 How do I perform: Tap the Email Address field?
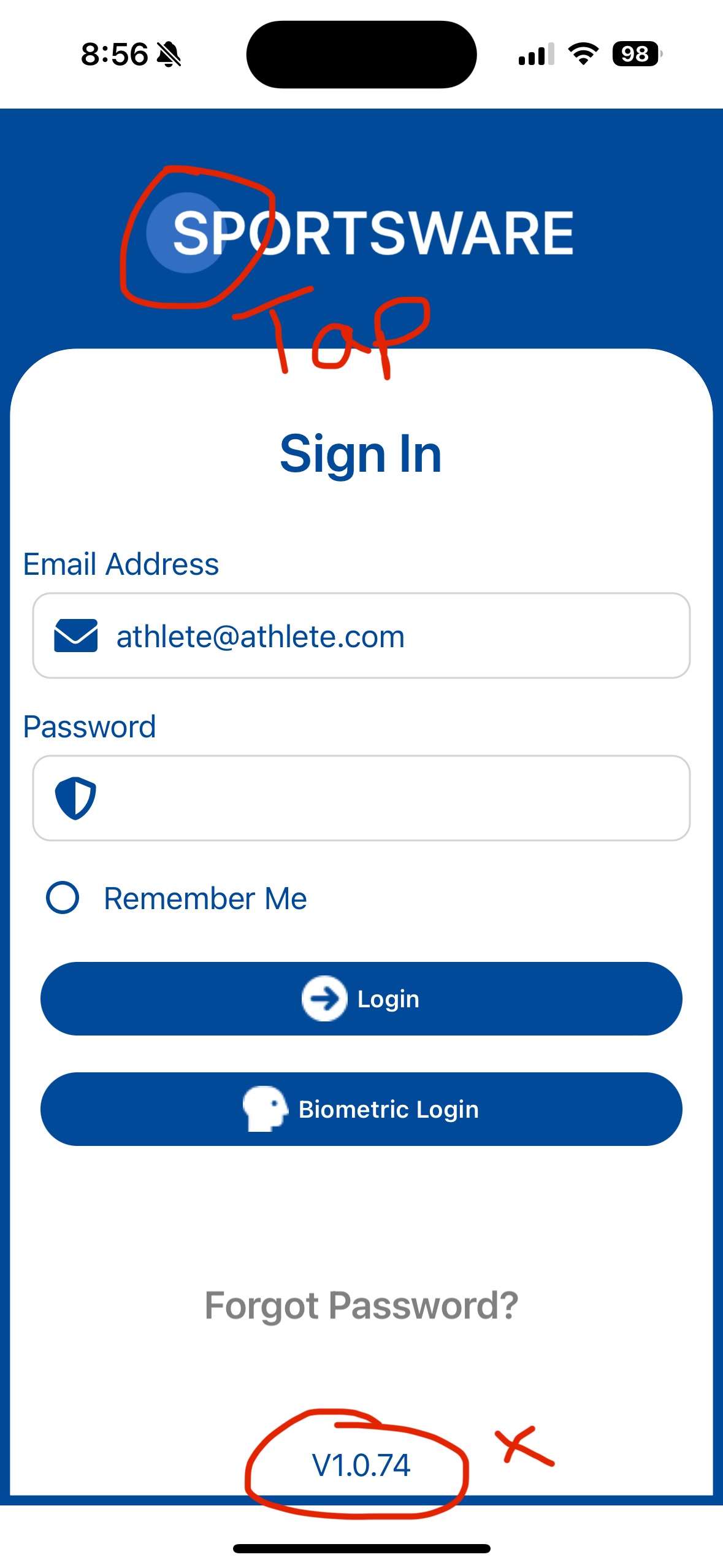(361, 636)
